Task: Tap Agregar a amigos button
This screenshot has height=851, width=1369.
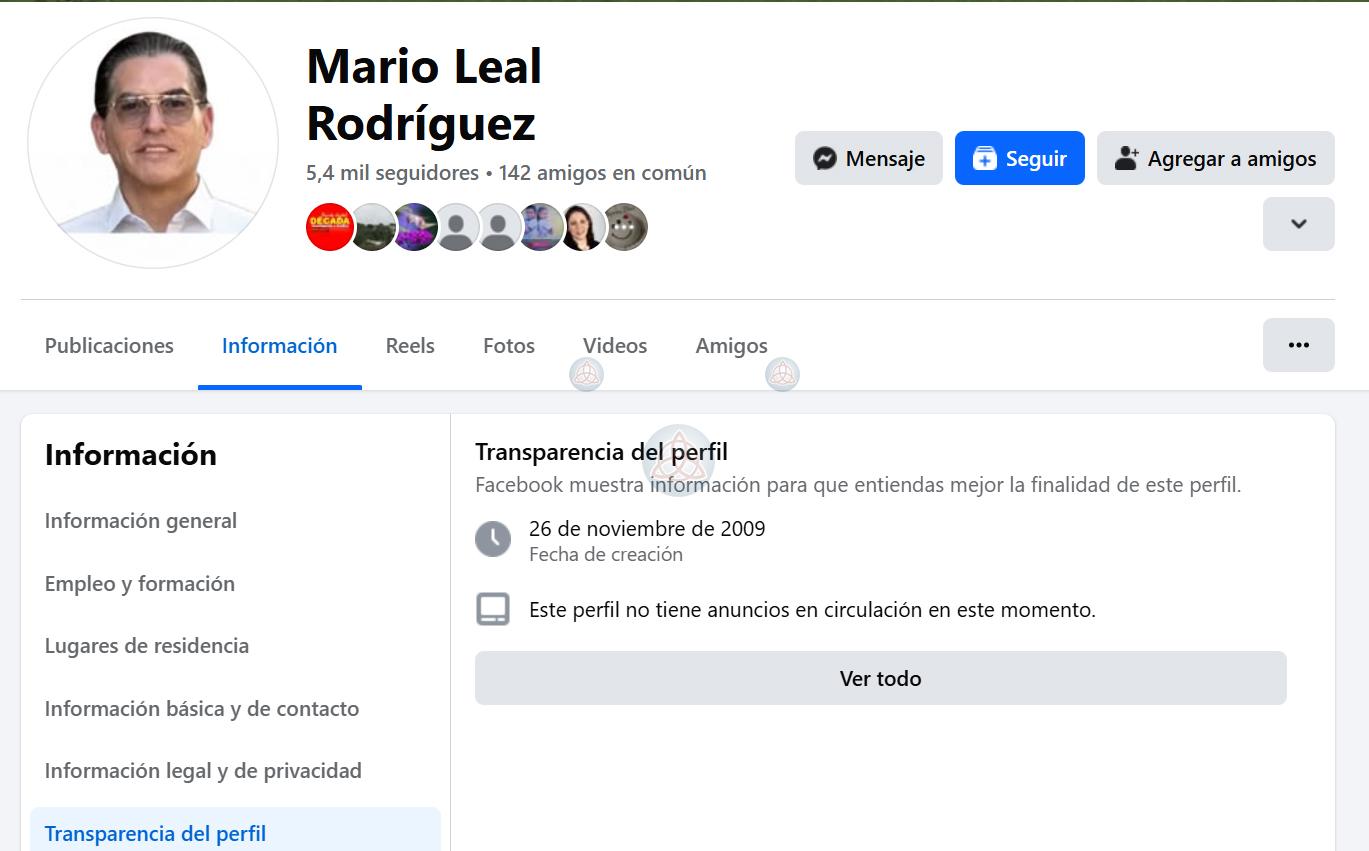Action: 1215,158
